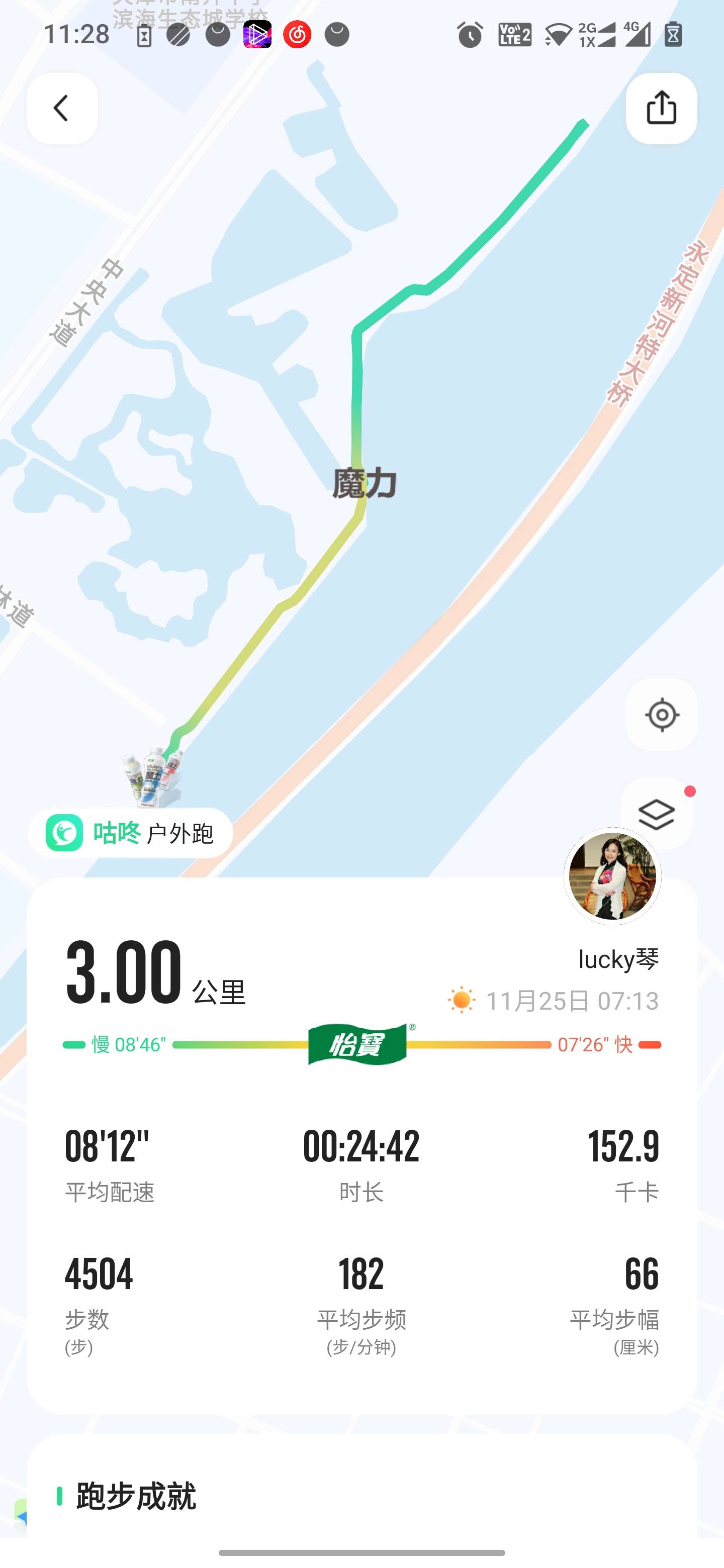Tap the back arrow to exit activity view
Image resolution: width=724 pixels, height=1568 pixels.
tap(60, 107)
